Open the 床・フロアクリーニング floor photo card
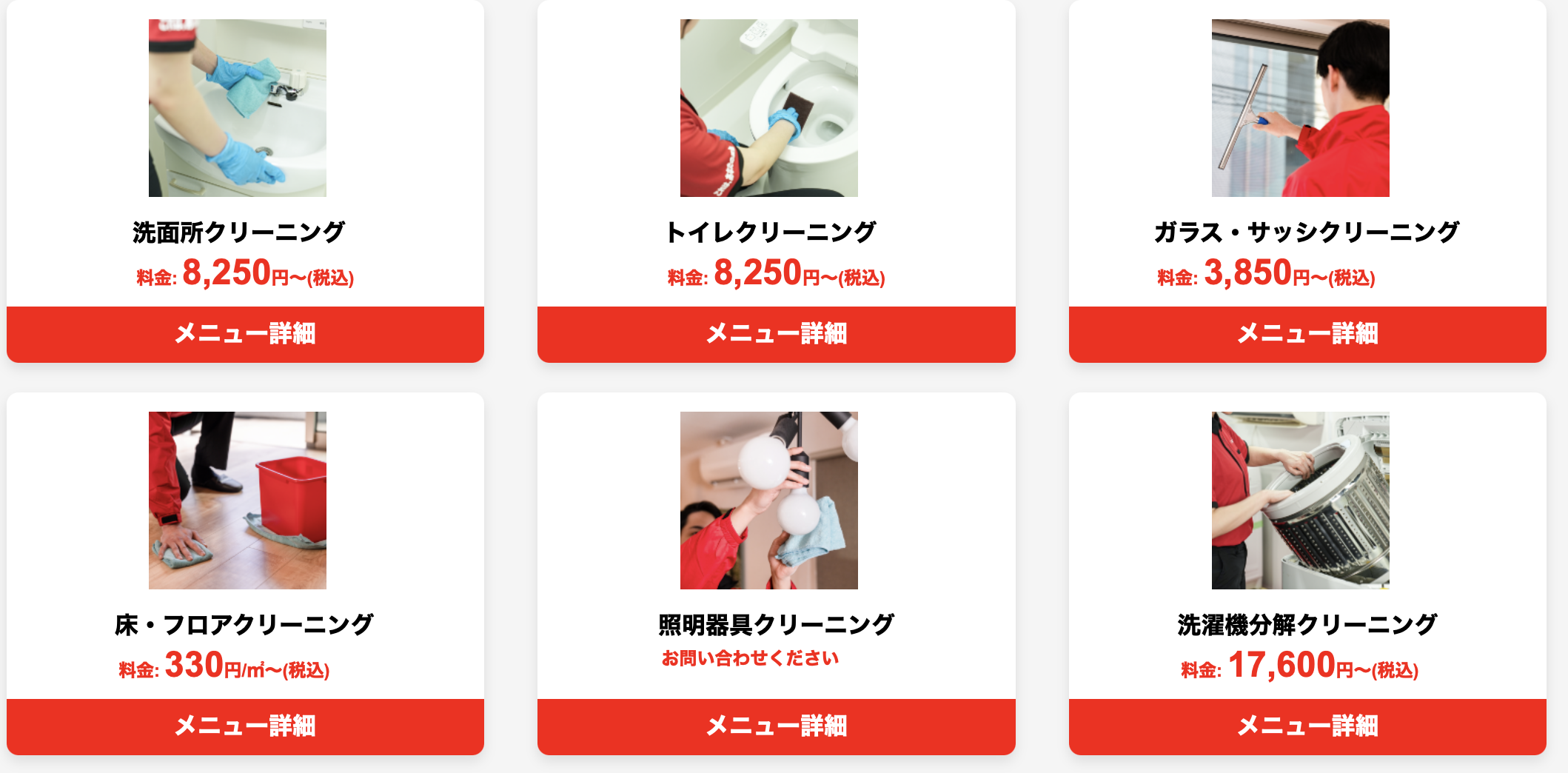 [x=238, y=501]
